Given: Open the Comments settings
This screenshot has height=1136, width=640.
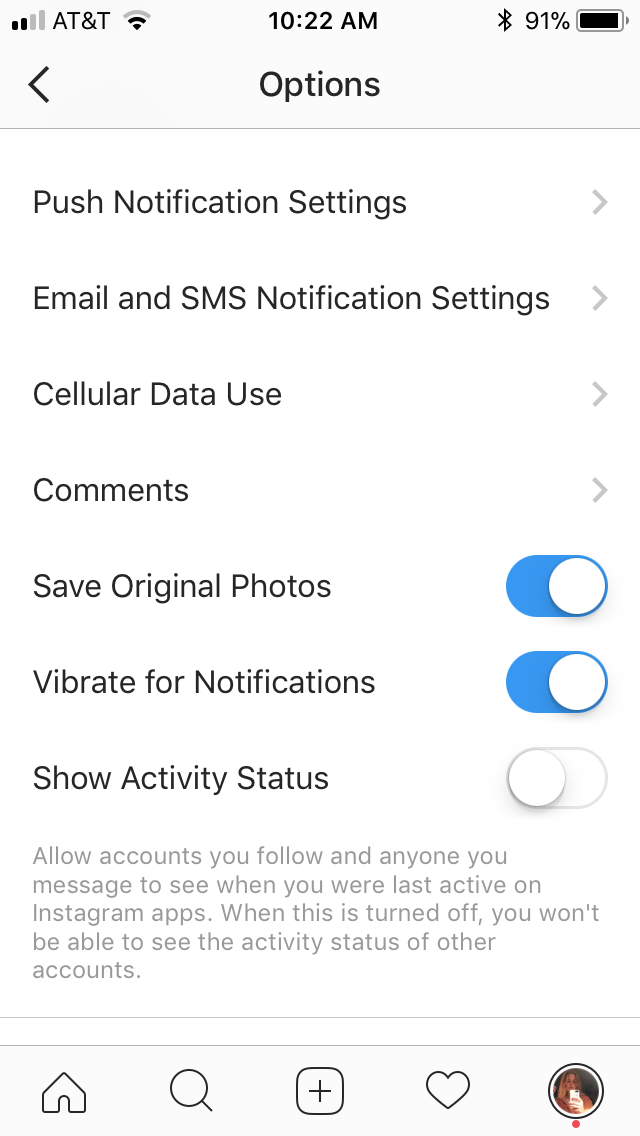Looking at the screenshot, I should pos(320,490).
